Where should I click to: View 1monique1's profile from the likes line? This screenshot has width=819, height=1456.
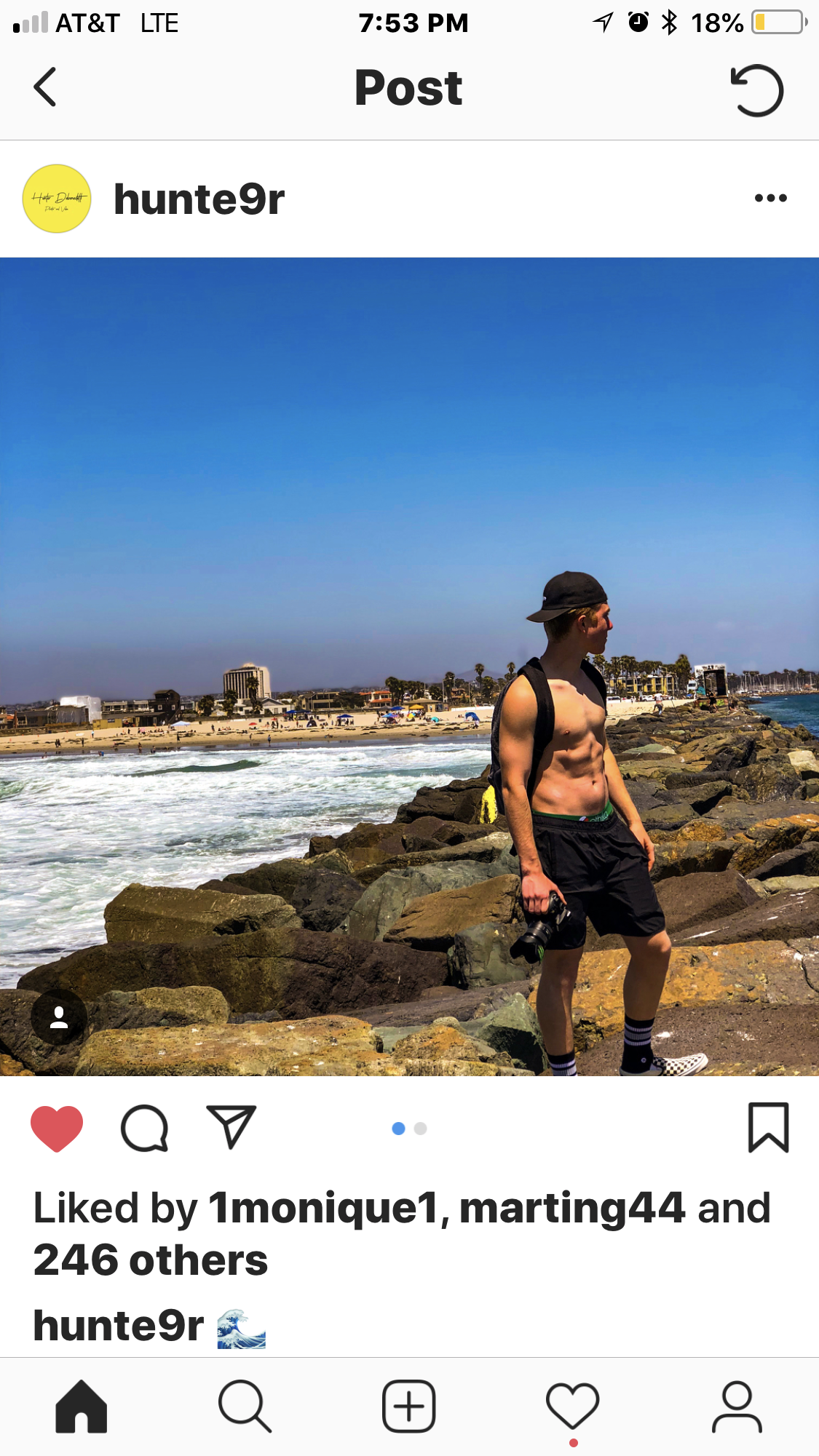(324, 1209)
